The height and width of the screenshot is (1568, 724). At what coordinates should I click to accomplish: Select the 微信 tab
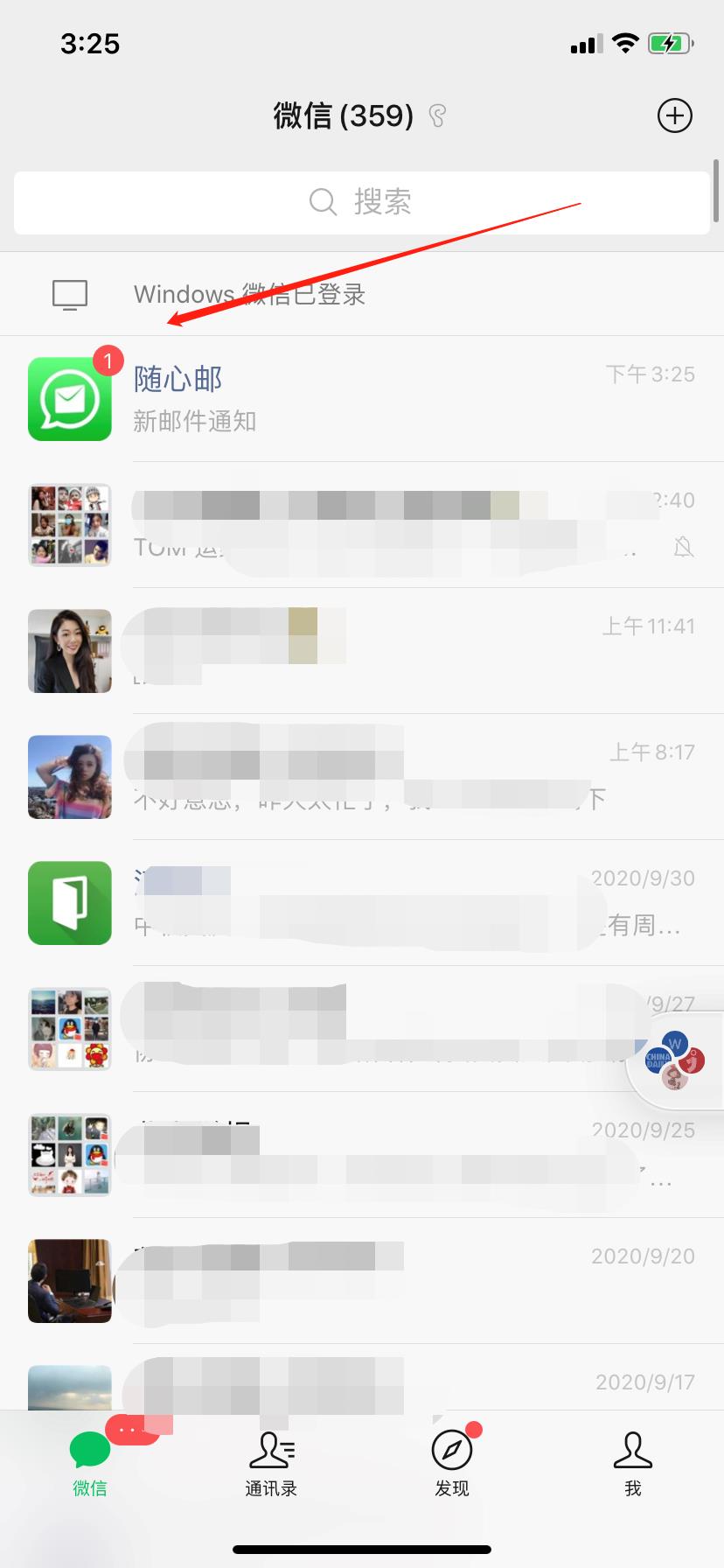(90, 1463)
